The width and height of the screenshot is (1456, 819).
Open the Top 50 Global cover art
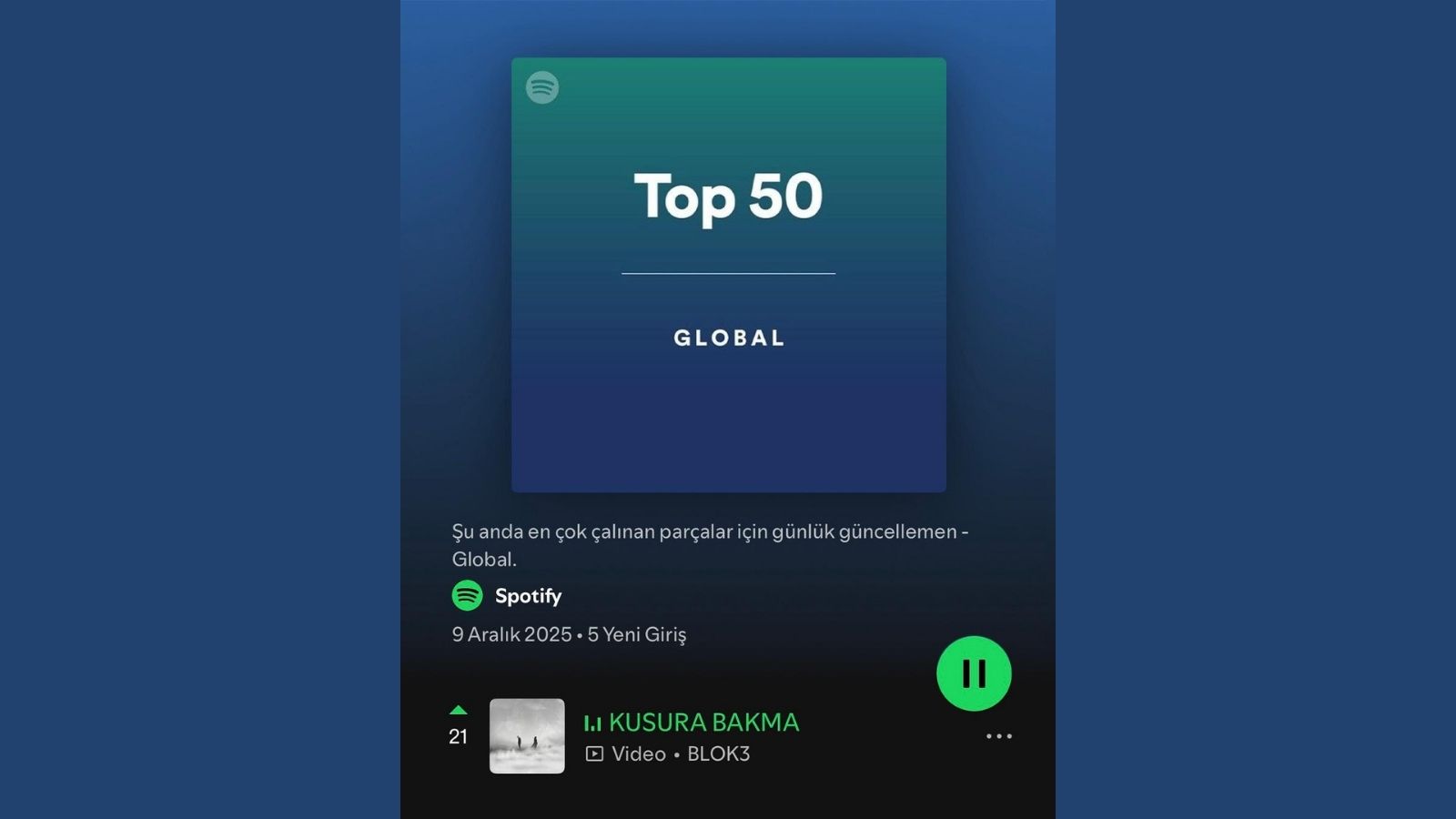point(728,275)
